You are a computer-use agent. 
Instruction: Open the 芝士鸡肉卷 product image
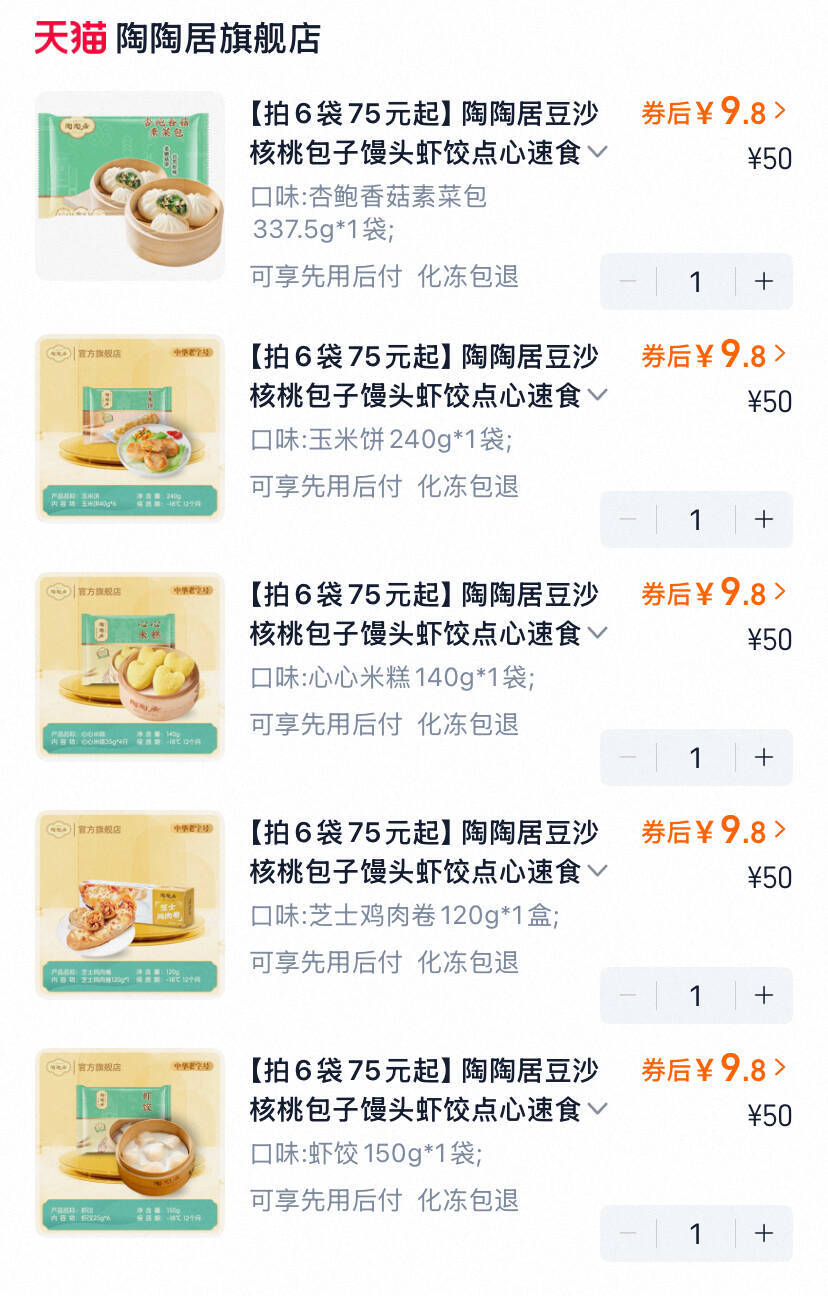click(130, 904)
